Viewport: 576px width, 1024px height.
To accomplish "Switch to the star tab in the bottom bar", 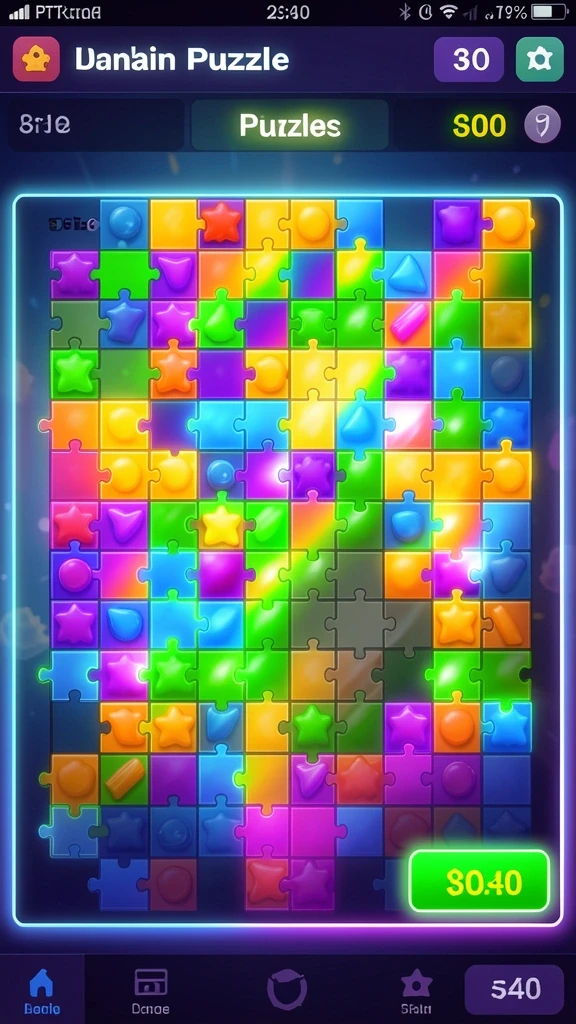I will (416, 991).
